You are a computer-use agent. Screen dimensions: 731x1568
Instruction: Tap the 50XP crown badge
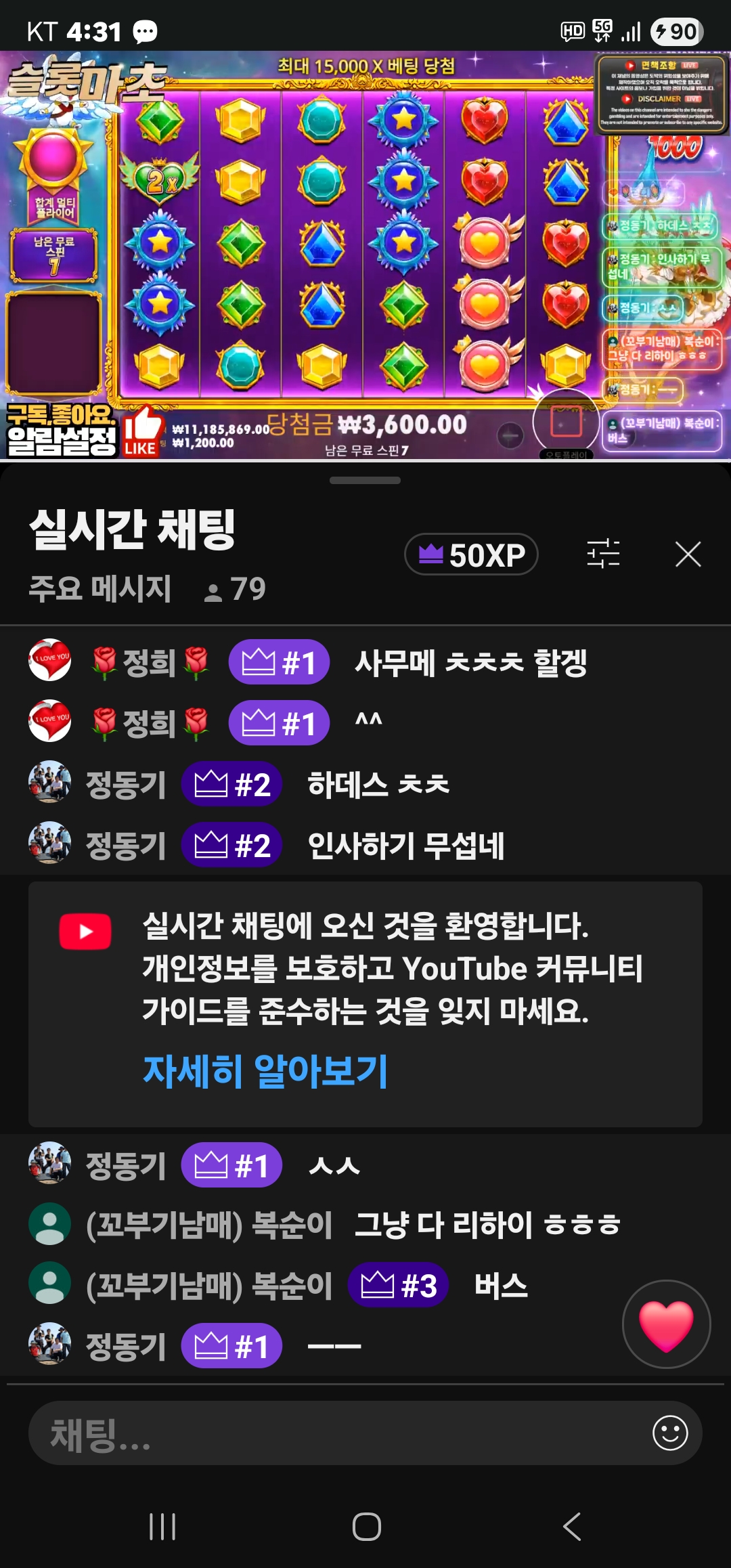coord(471,554)
